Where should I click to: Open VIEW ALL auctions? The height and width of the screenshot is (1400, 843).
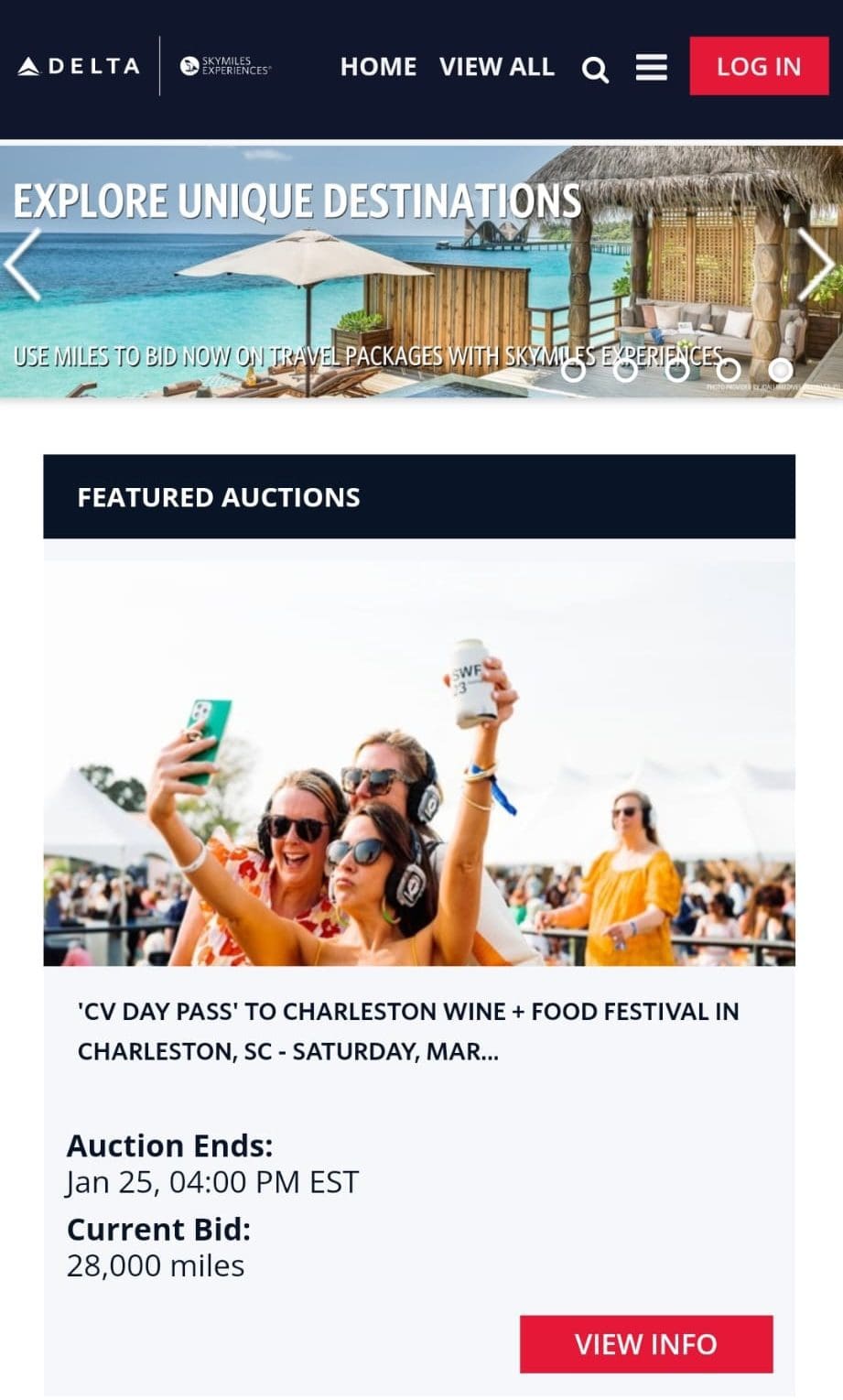pyautogui.click(x=496, y=67)
